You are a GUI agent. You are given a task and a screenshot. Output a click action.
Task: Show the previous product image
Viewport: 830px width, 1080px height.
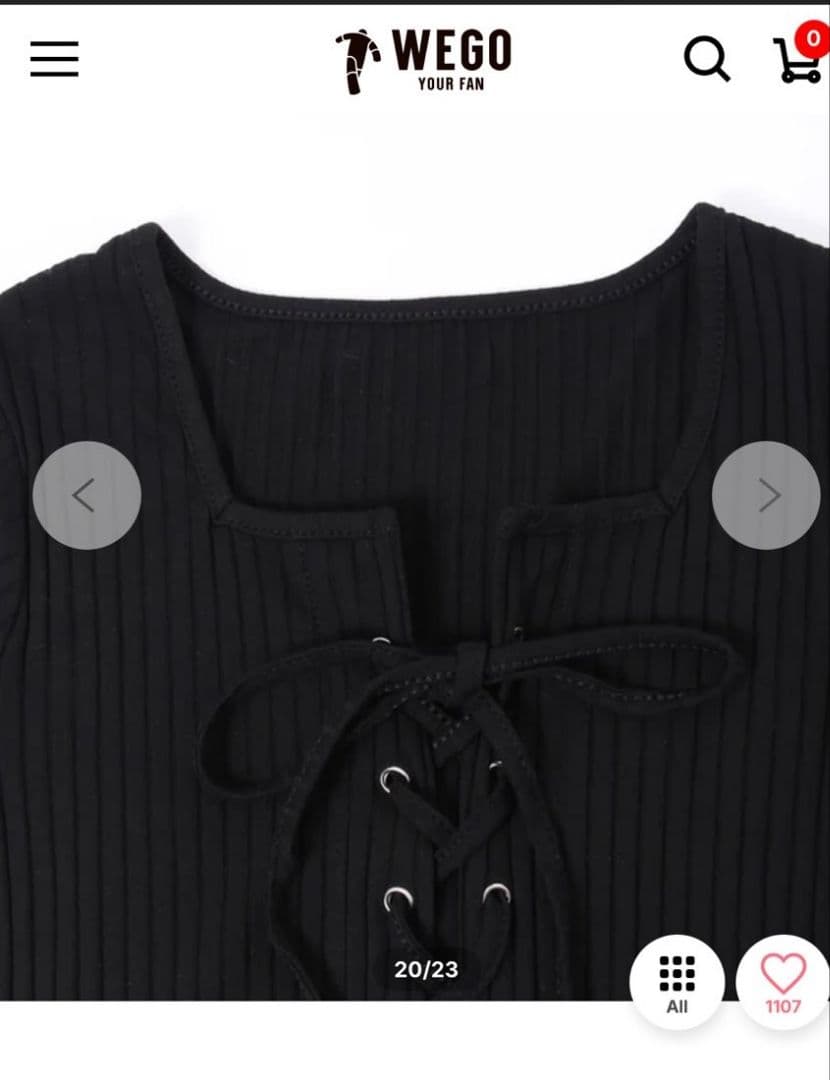point(87,495)
